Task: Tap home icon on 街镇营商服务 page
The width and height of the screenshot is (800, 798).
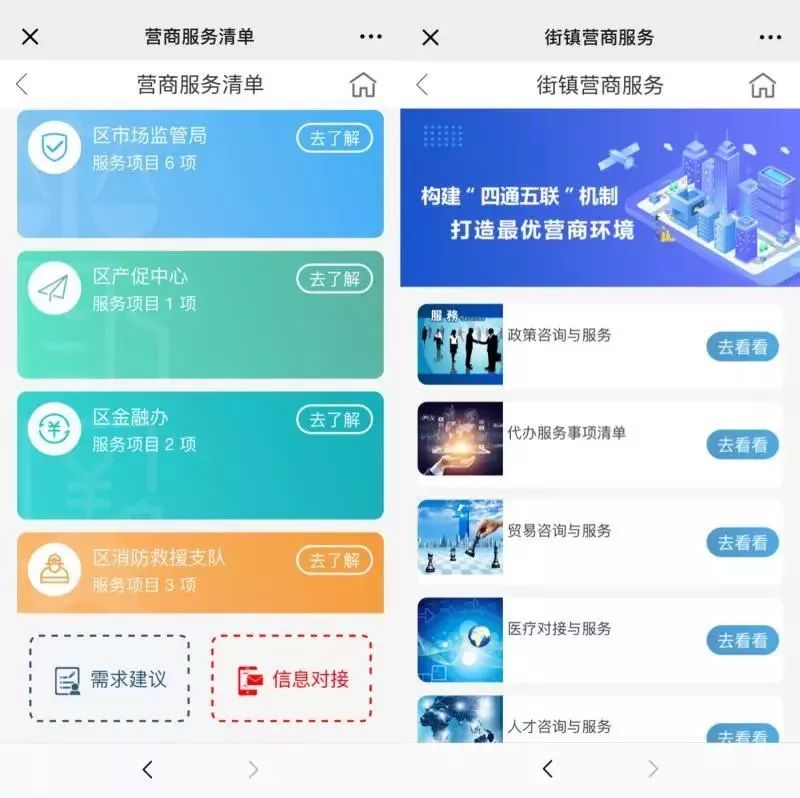Action: pos(763,85)
